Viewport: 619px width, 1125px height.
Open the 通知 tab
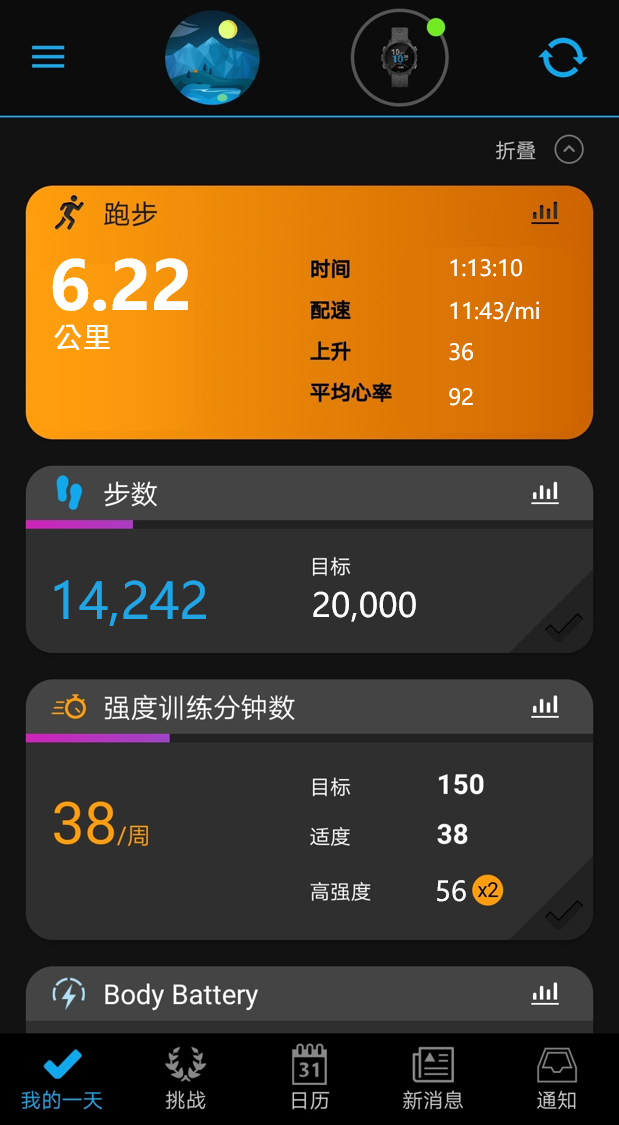click(556, 1079)
